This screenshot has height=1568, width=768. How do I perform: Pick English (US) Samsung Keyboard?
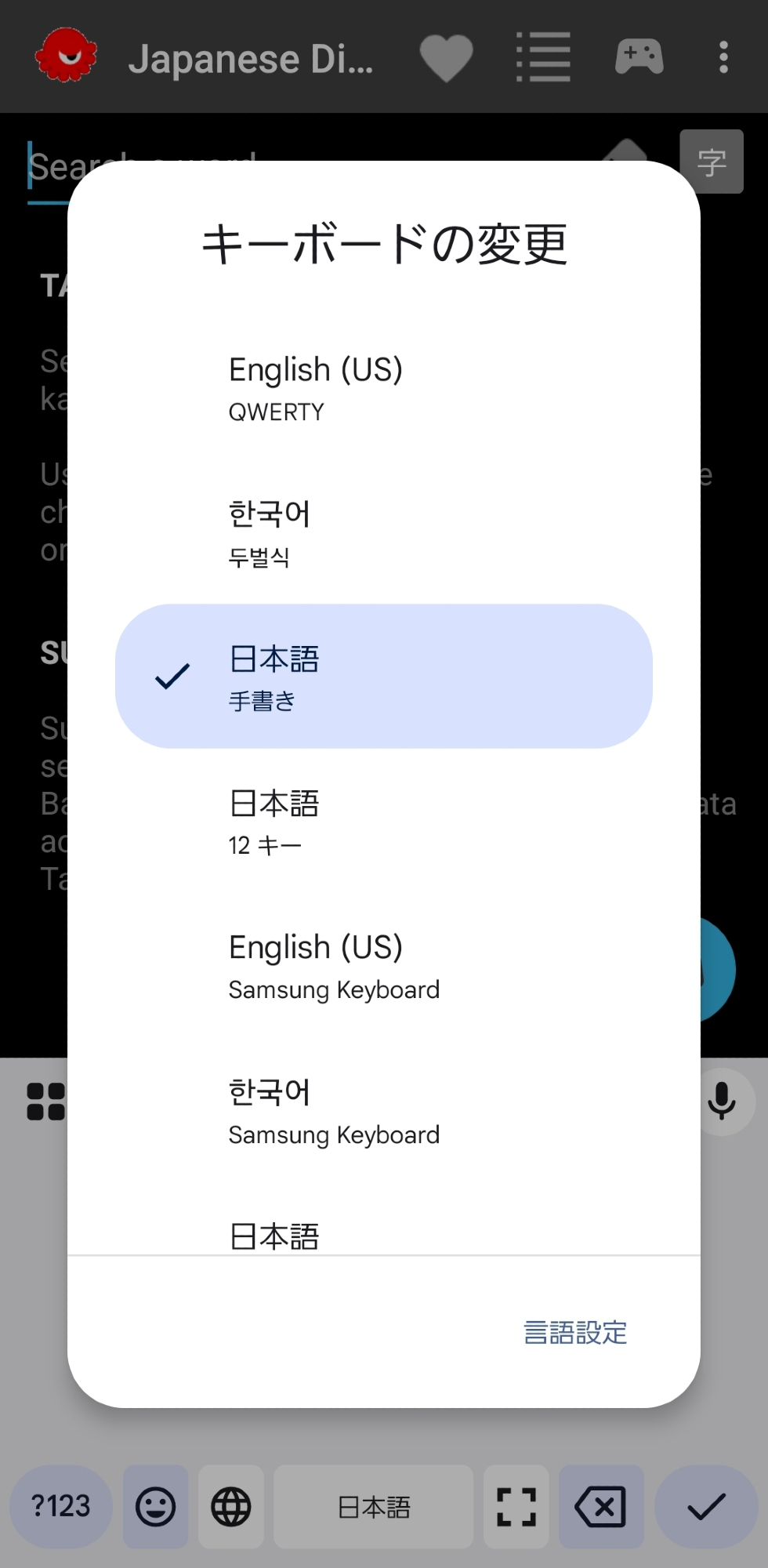[384, 966]
